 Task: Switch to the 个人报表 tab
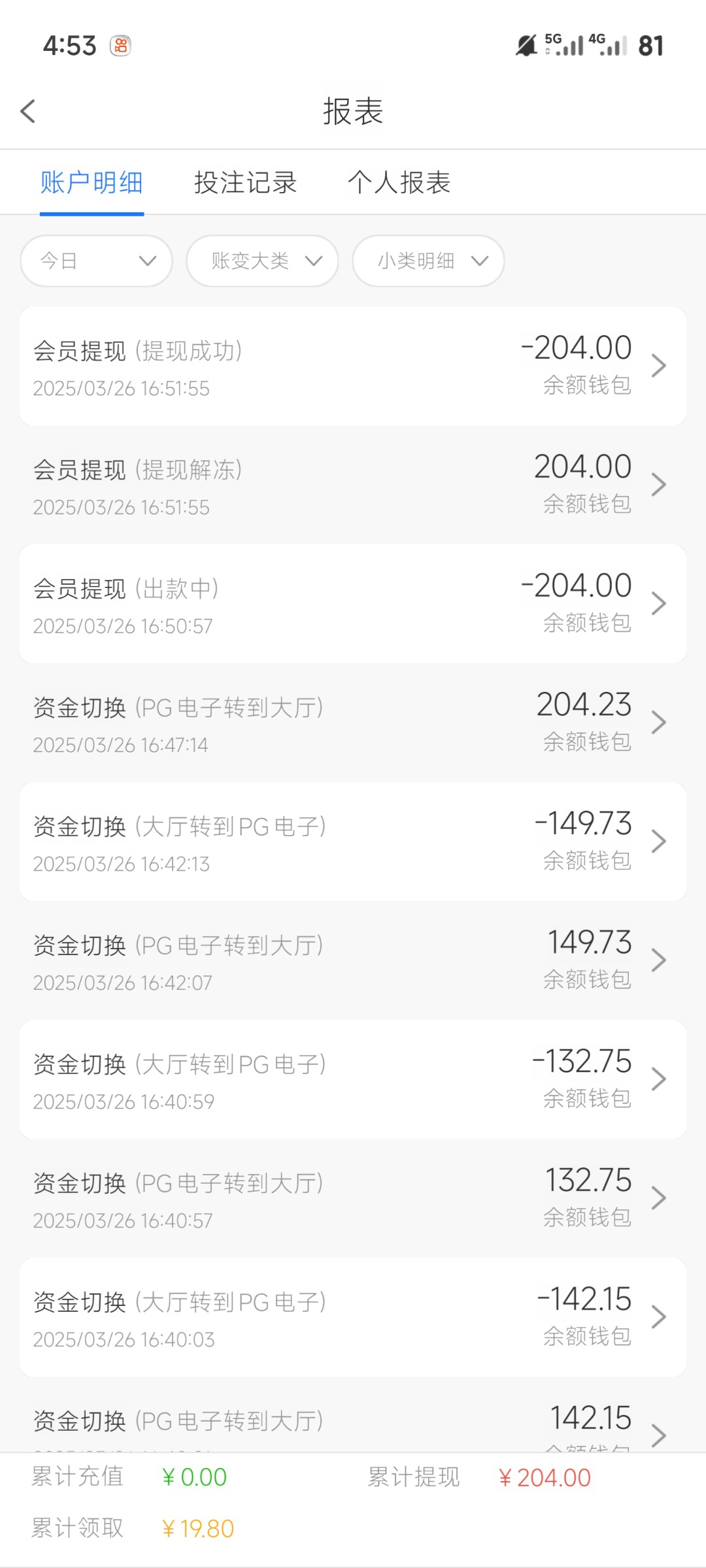point(399,182)
